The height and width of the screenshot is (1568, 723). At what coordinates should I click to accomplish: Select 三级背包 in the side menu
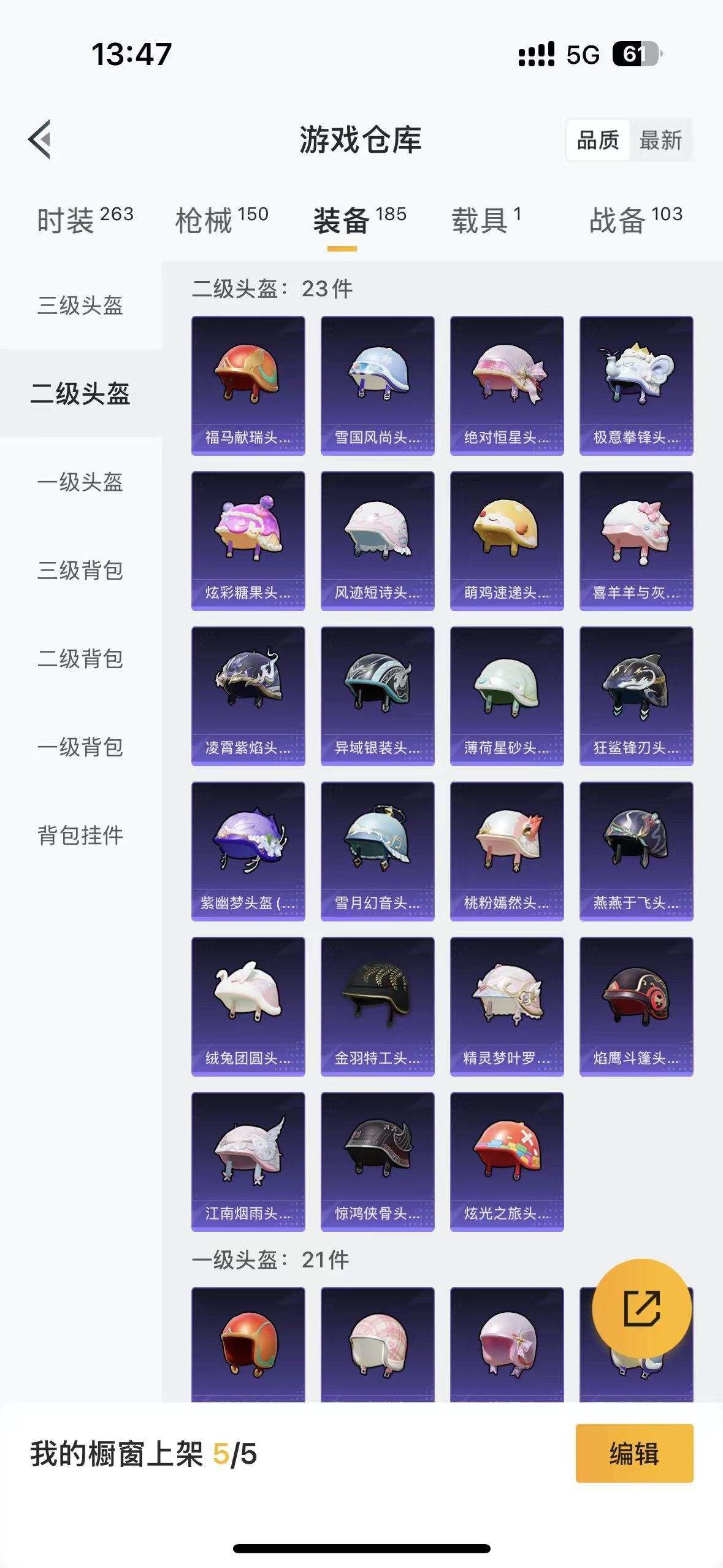coord(80,570)
